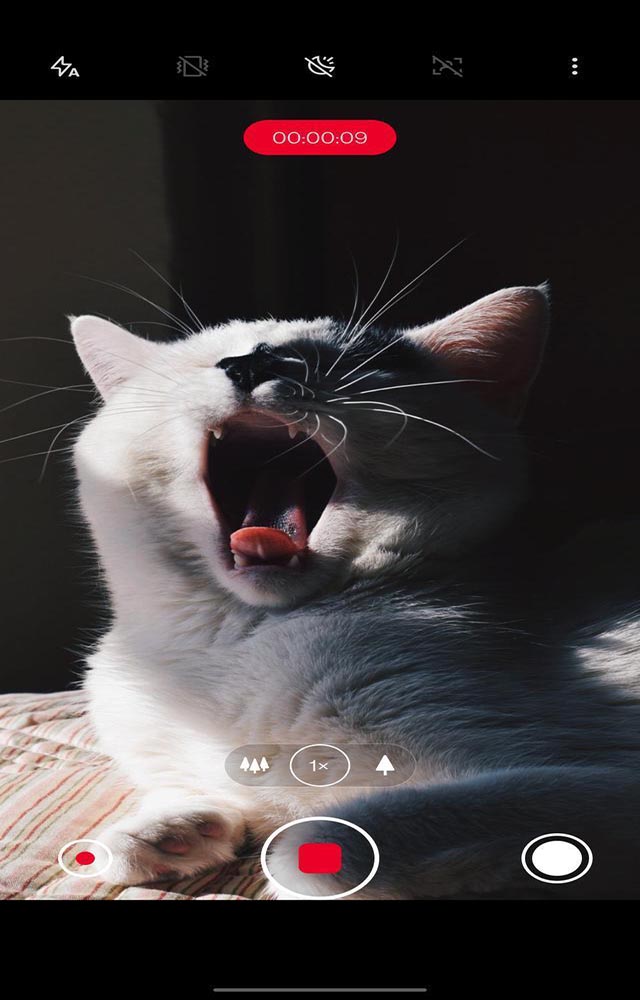
Task: Tap the small red-dot record button
Action: (x=85, y=858)
